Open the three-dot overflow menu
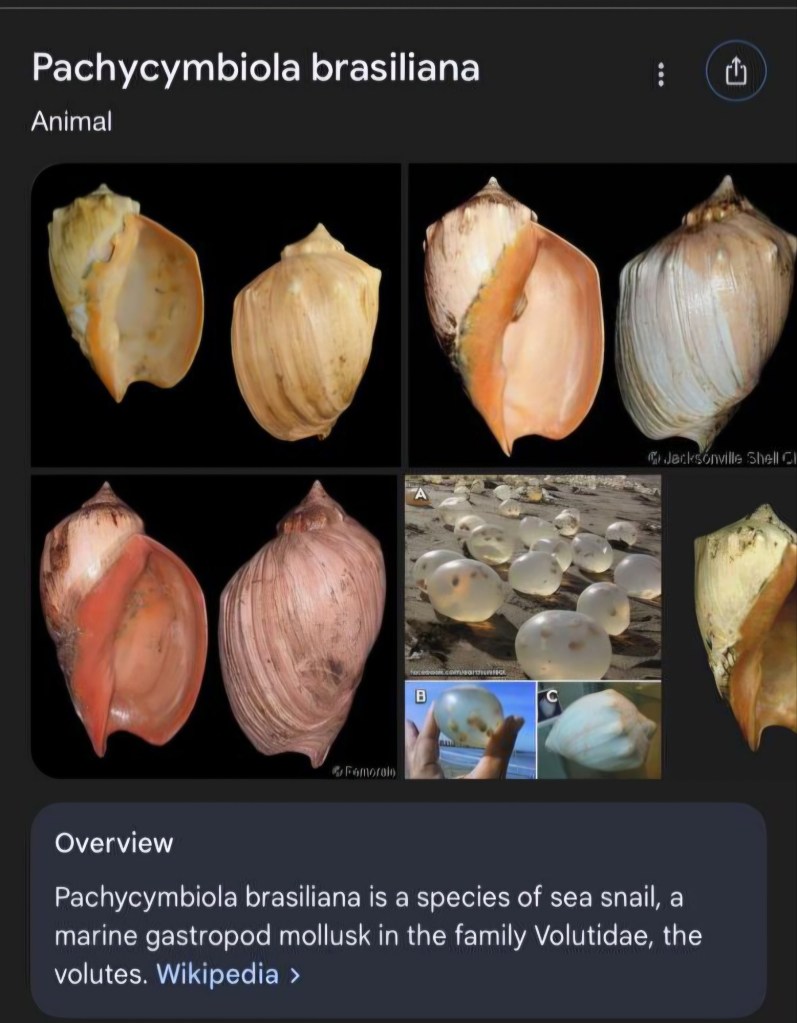The width and height of the screenshot is (797, 1023). [x=660, y=75]
